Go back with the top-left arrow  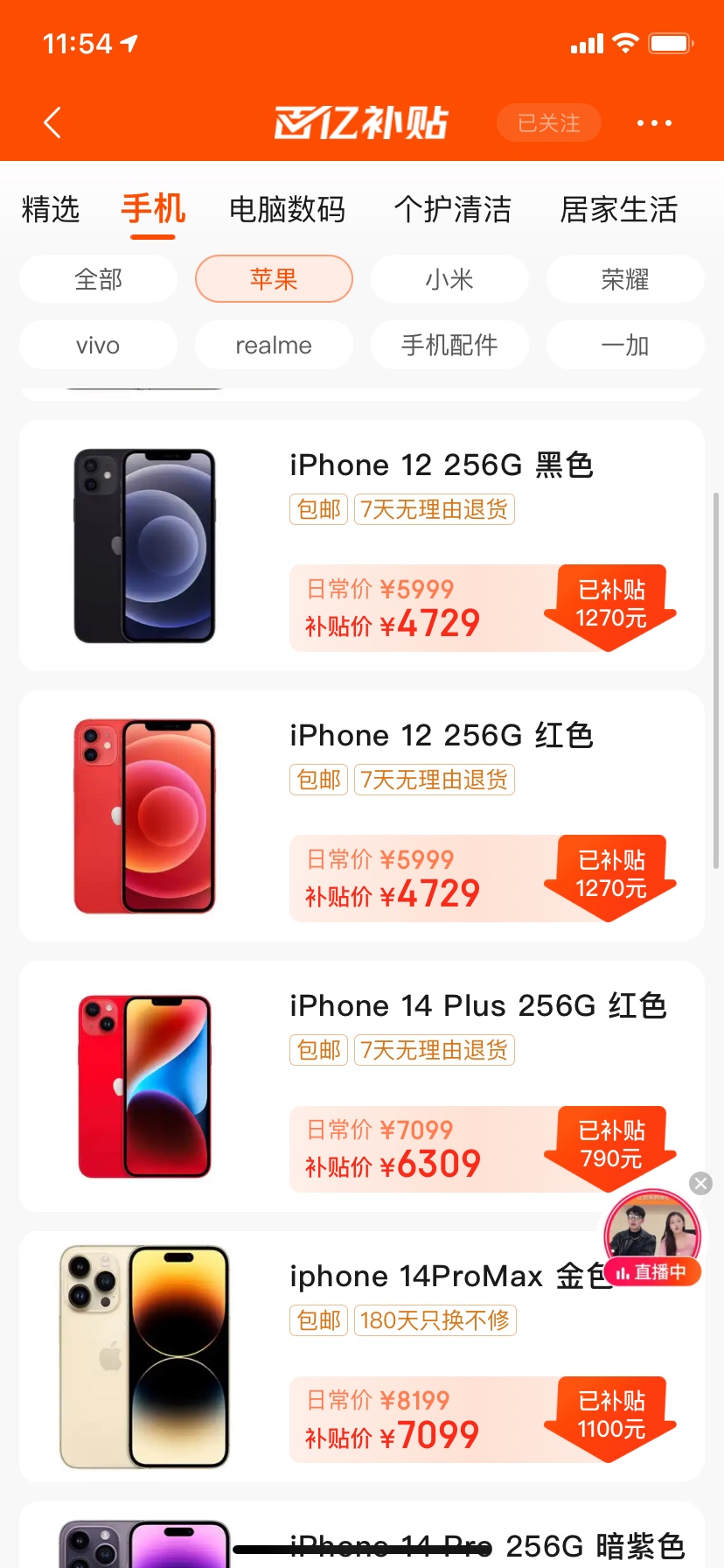52,122
